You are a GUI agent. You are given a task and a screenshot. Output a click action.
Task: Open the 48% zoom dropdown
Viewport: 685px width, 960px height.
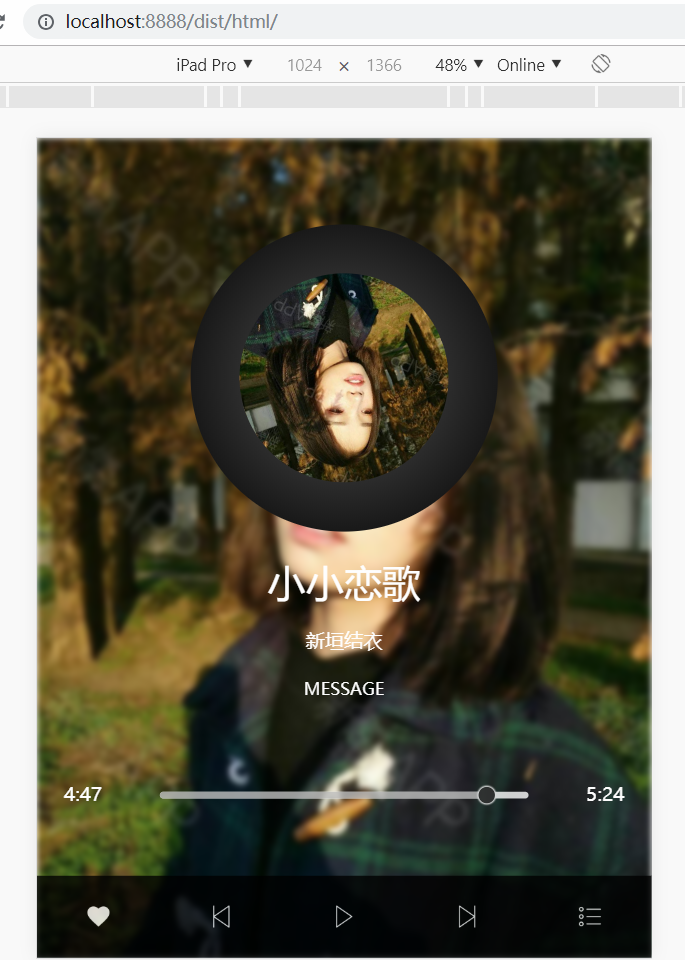(x=459, y=65)
